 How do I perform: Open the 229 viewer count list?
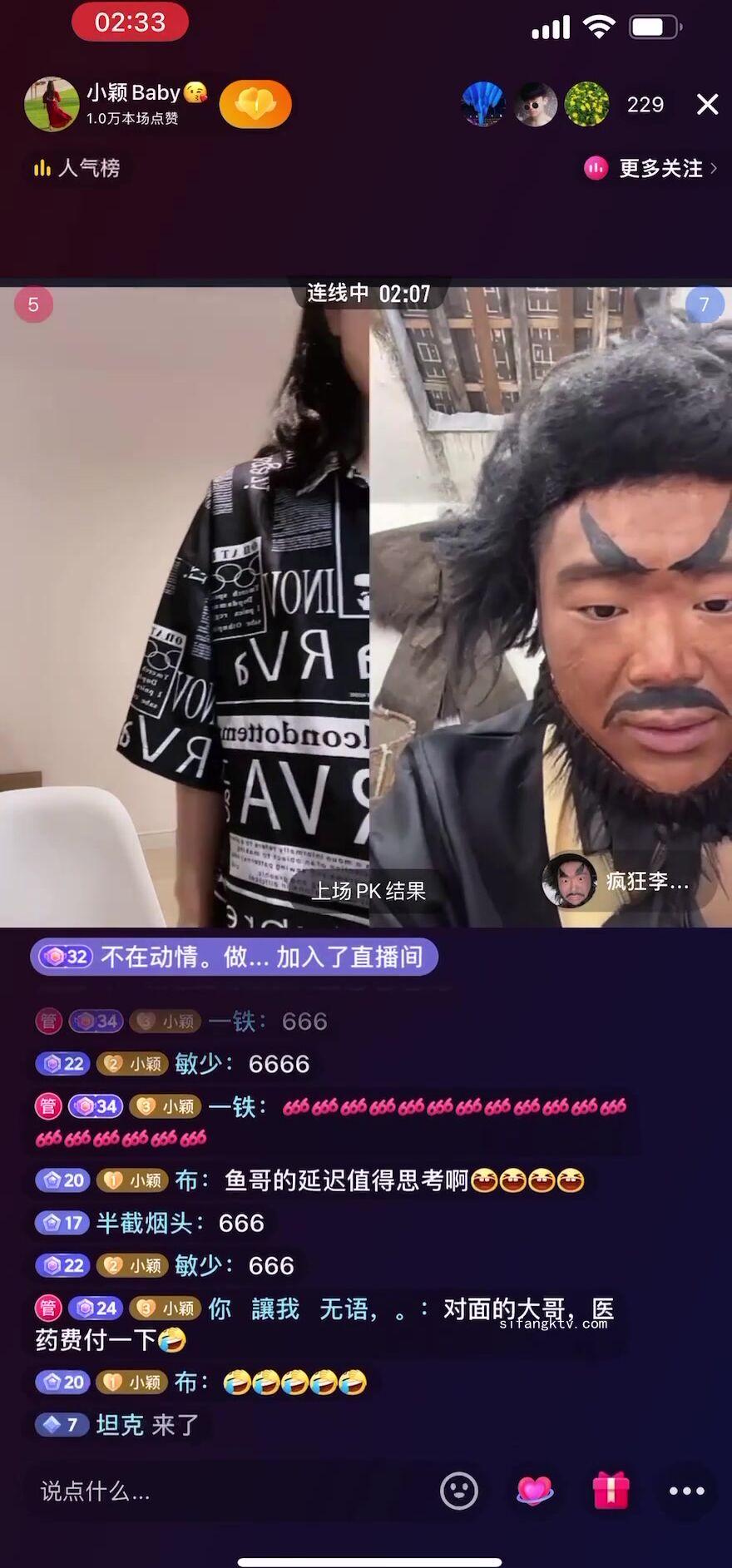pos(645,105)
